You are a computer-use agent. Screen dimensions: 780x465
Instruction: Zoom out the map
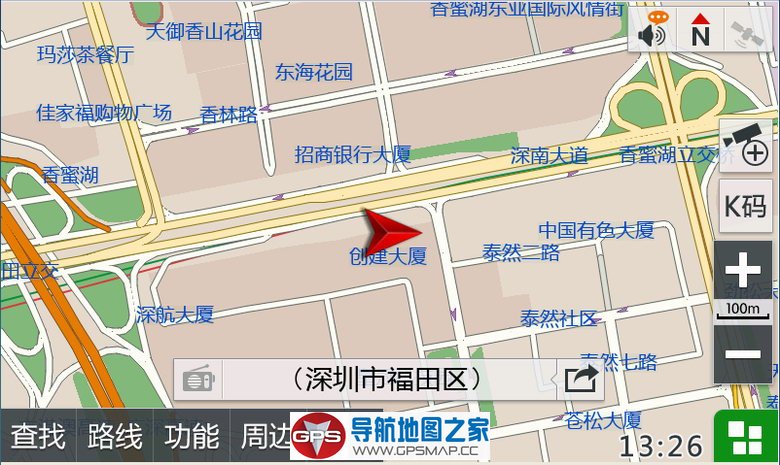tap(743, 353)
